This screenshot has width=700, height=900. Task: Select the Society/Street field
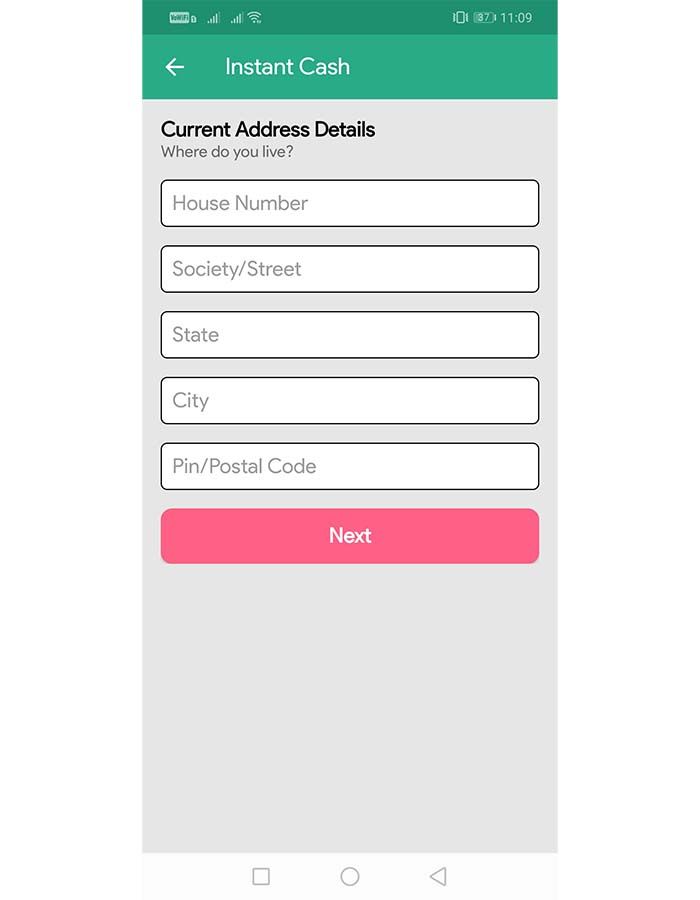tap(350, 269)
